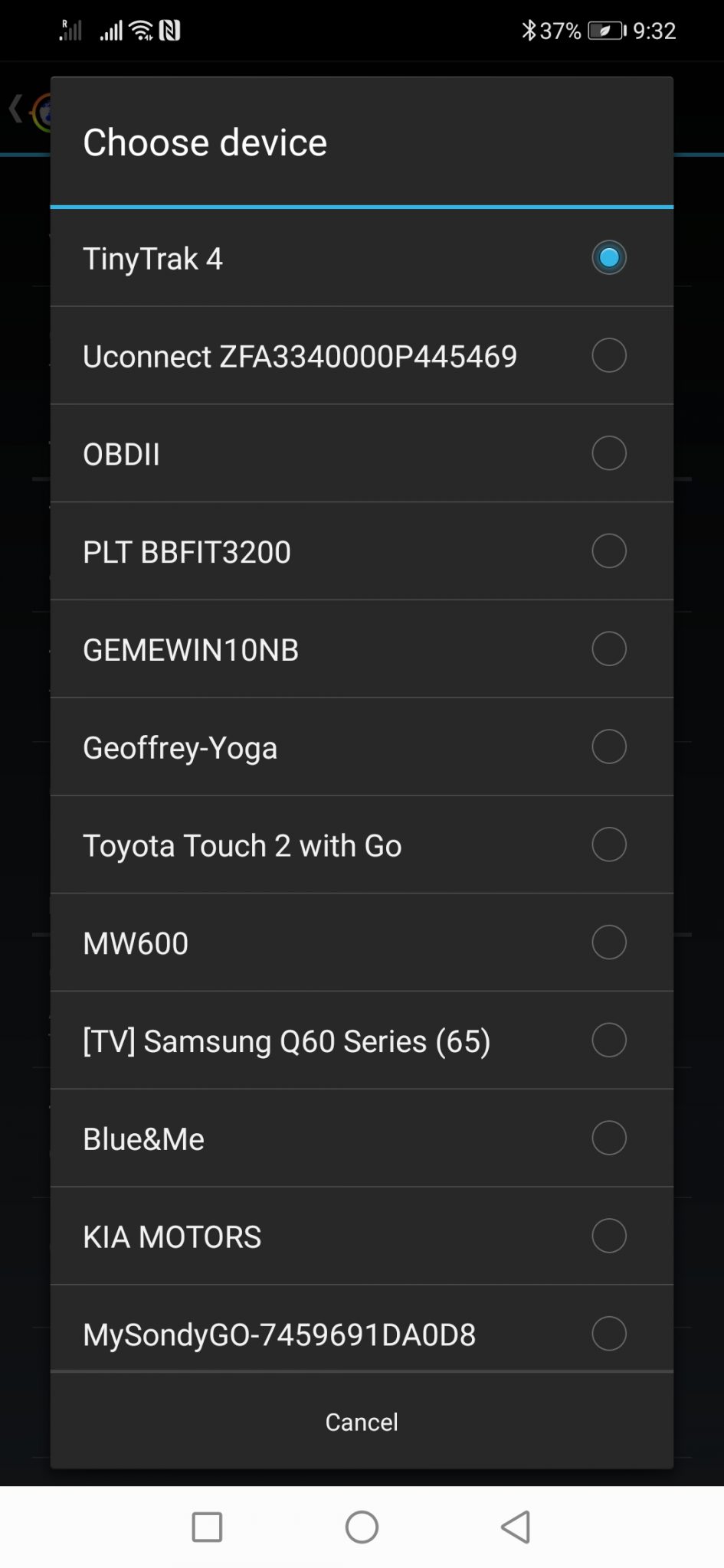
Task: Open recent apps from the navigation bar
Action: (207, 1527)
